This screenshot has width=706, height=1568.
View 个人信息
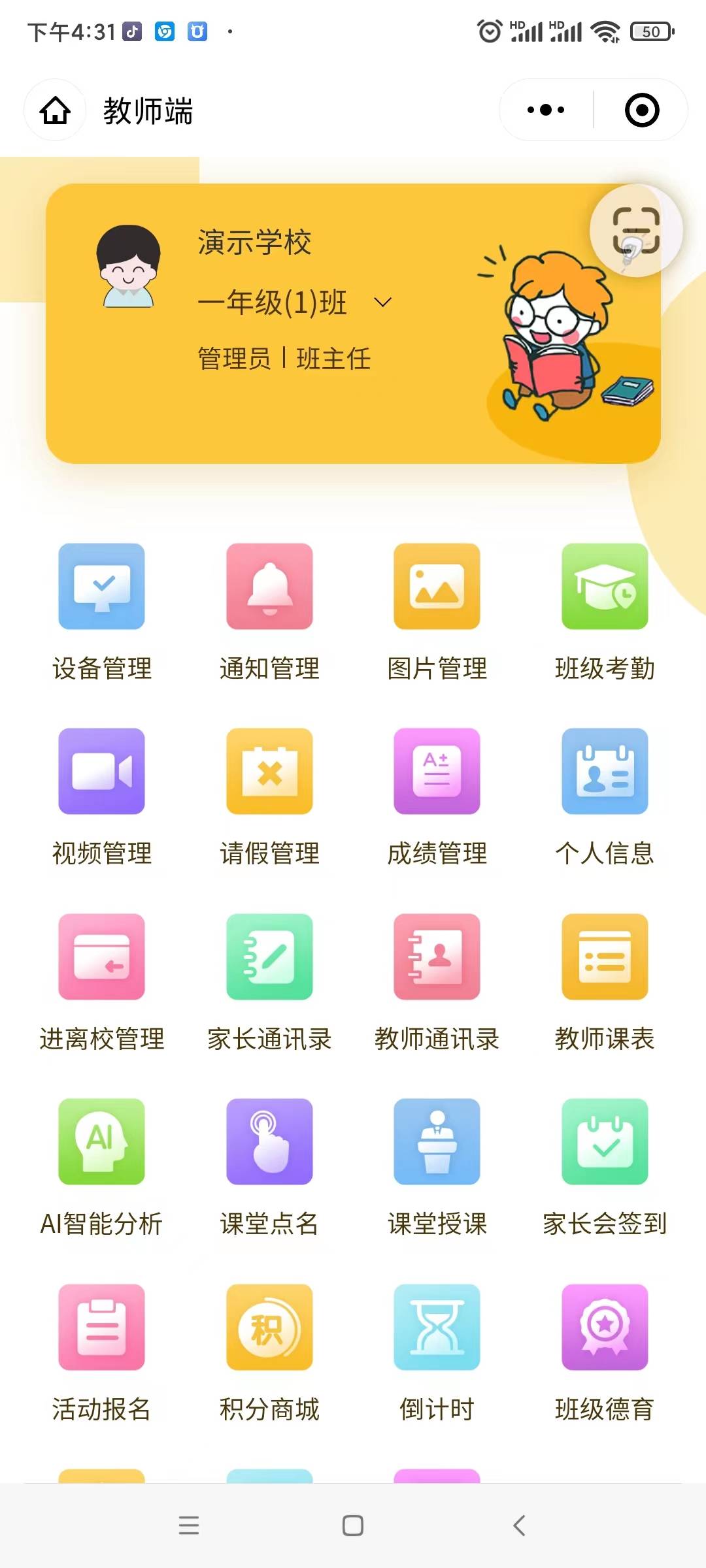605,772
